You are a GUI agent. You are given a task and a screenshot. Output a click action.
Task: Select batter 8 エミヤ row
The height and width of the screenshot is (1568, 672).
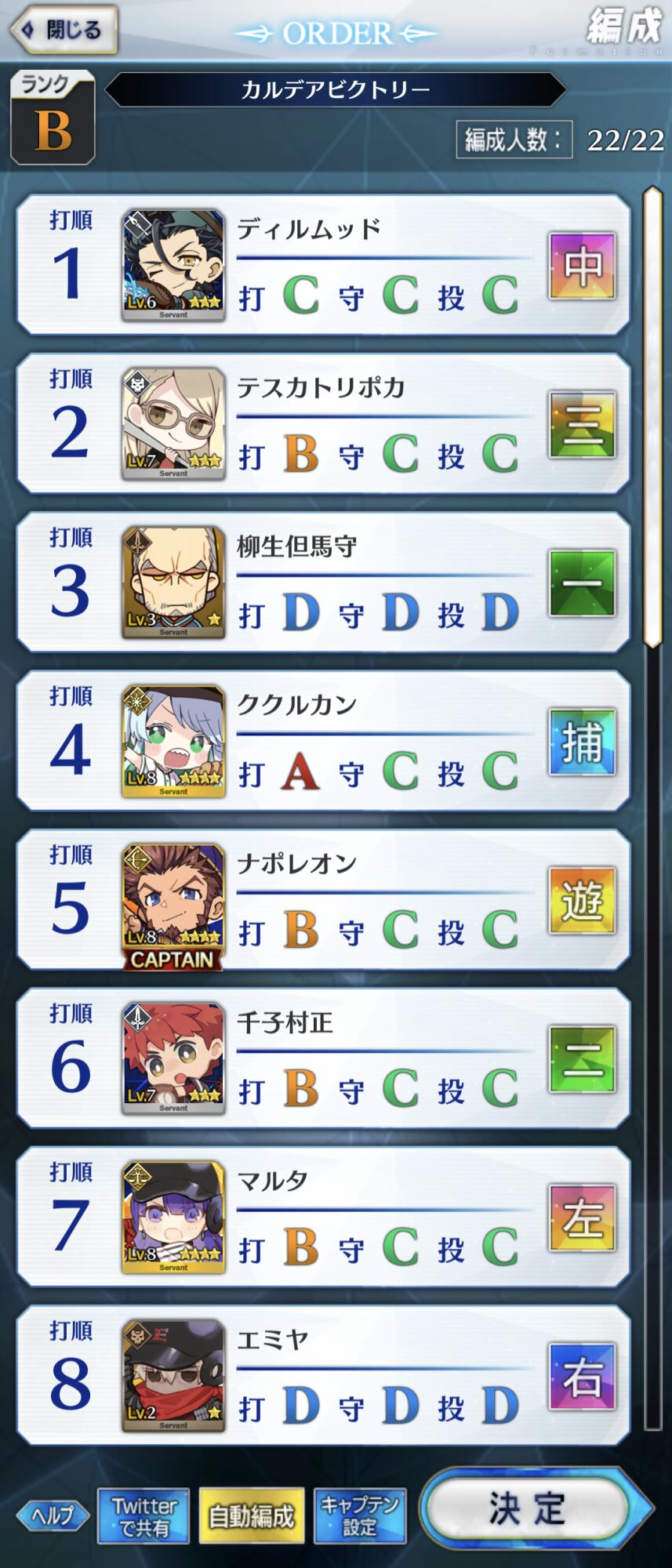(323, 1375)
